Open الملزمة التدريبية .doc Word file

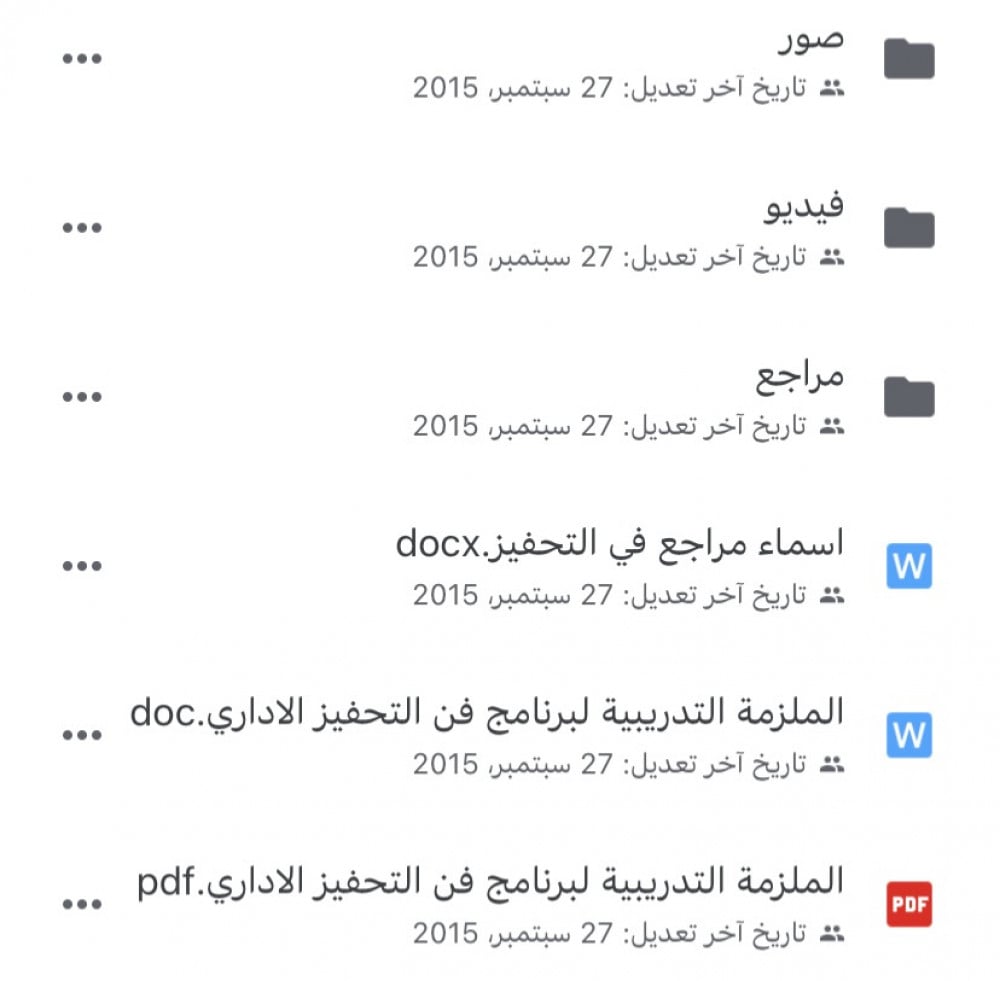pyautogui.click(x=488, y=714)
